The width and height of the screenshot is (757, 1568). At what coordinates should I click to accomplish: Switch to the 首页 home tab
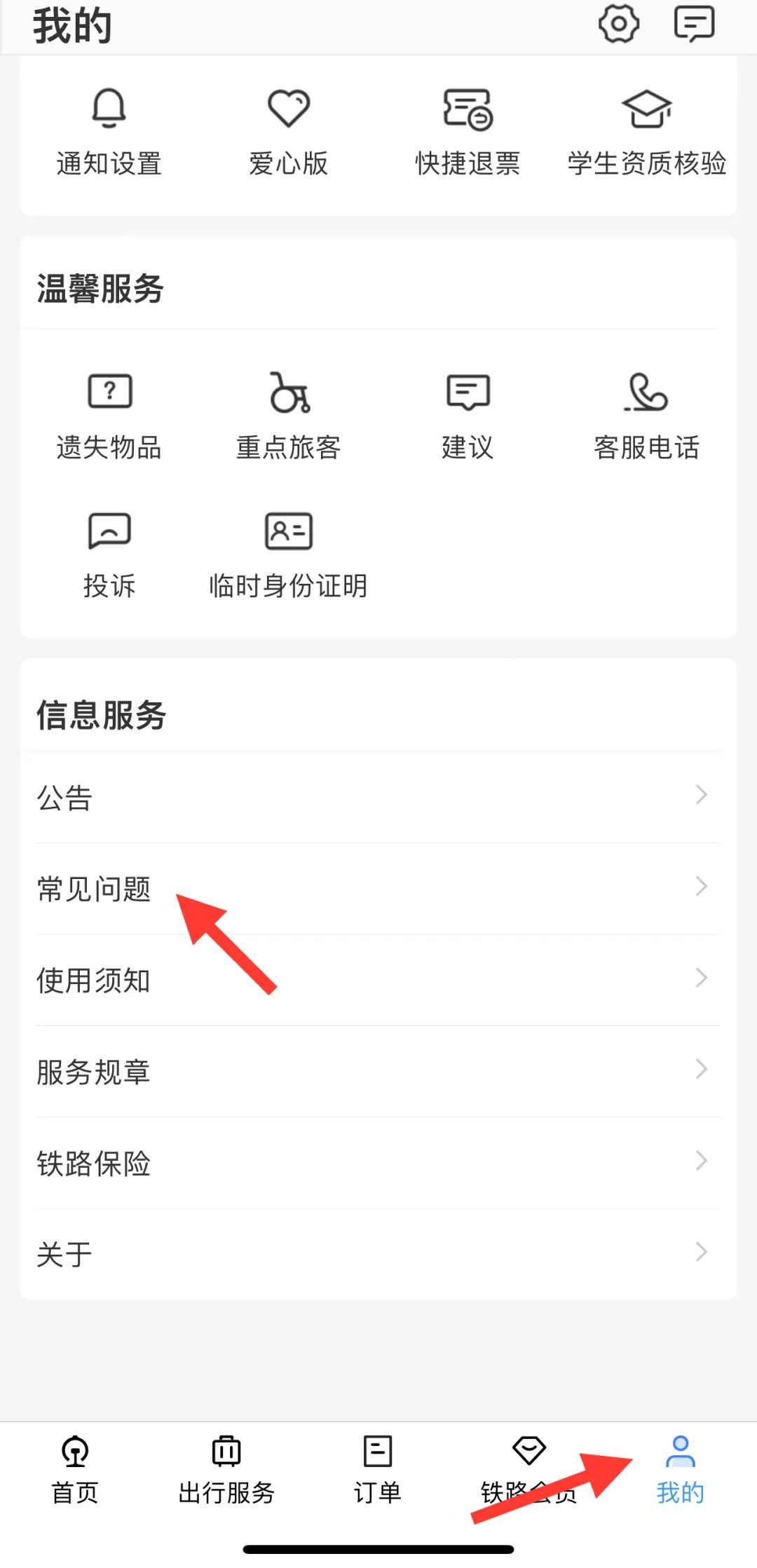(75, 1470)
